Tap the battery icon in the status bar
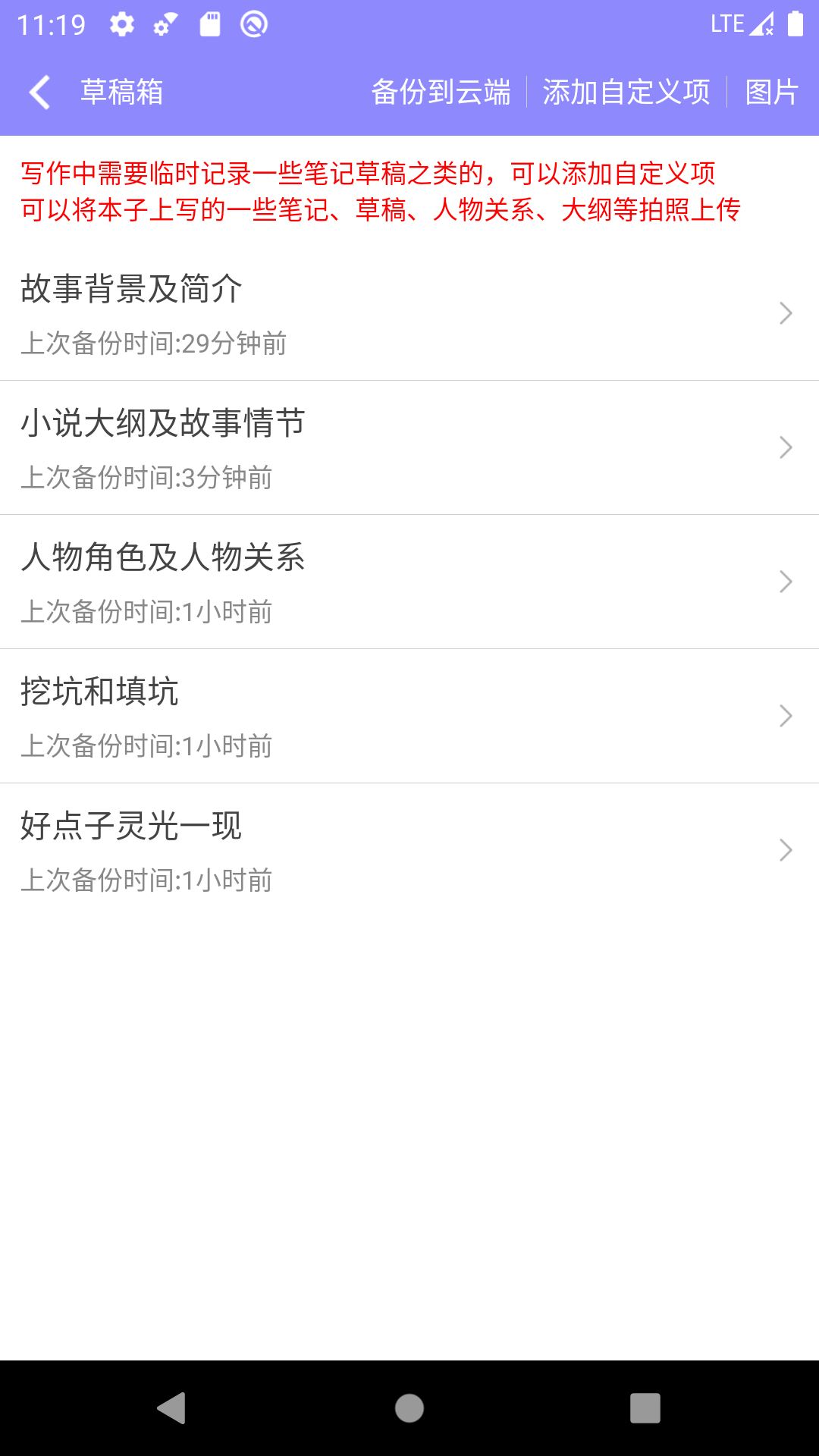Viewport: 819px width, 1456px height. [794, 24]
